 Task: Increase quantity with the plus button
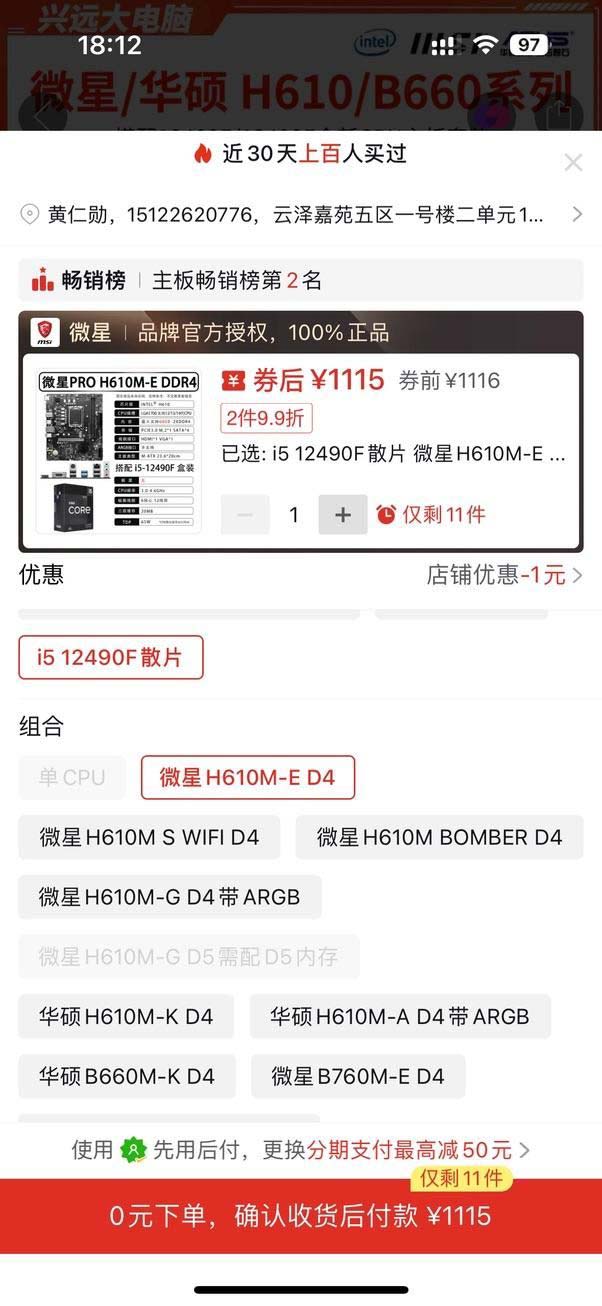[x=343, y=515]
